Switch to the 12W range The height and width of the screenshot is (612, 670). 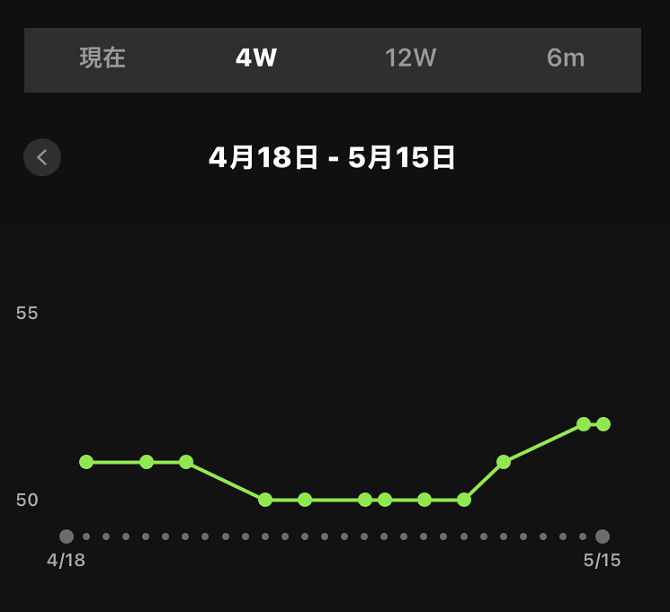[411, 58]
